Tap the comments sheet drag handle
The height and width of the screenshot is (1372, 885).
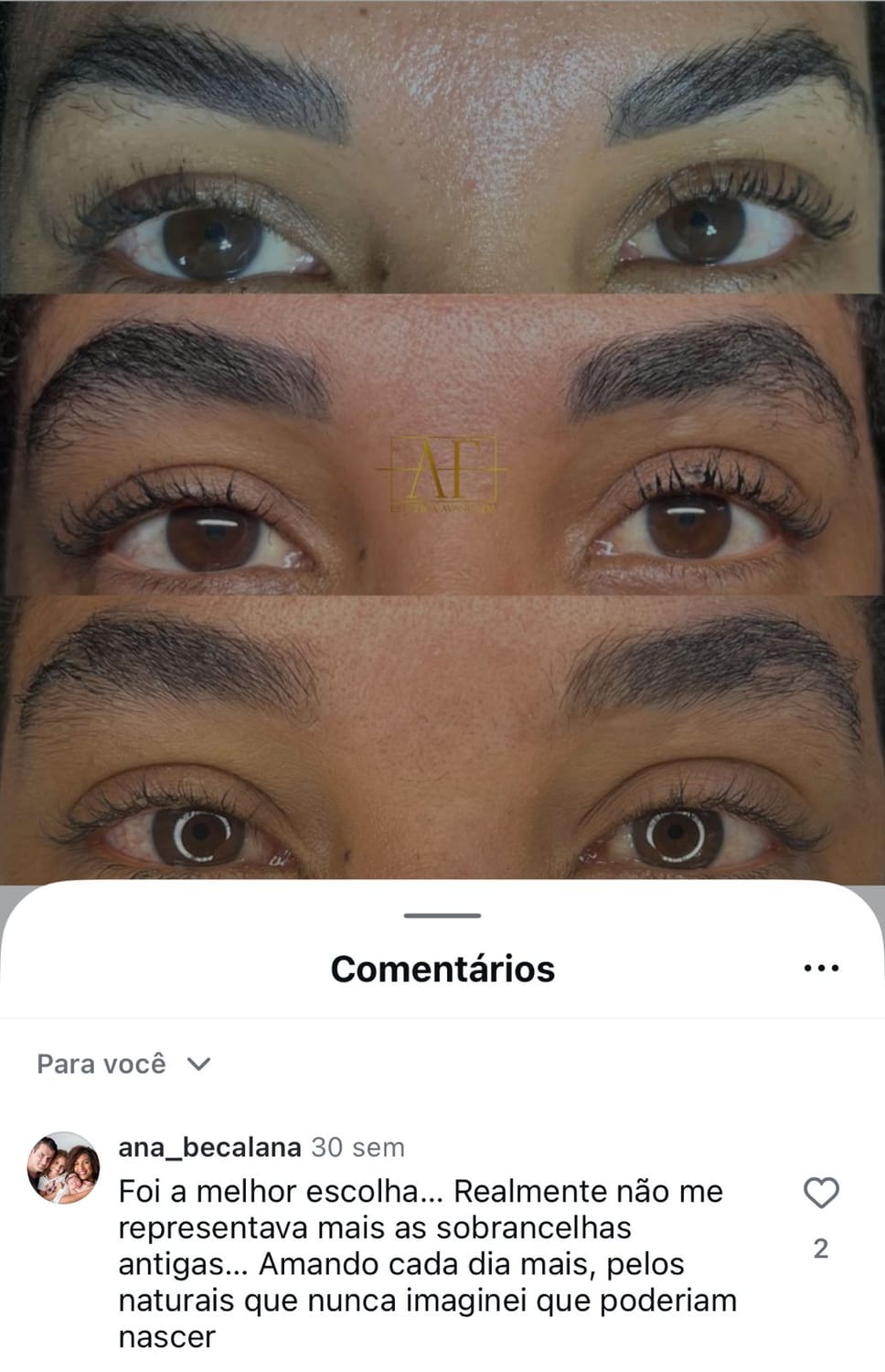442,915
